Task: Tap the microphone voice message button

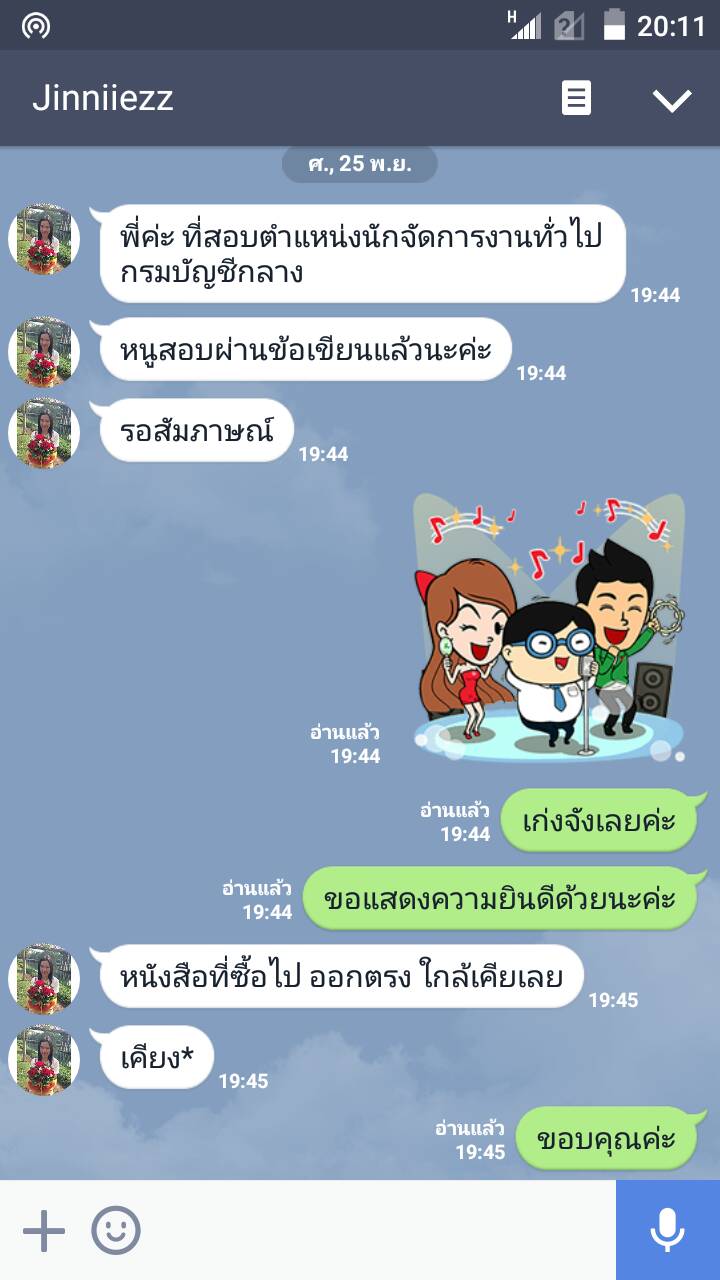Action: (667, 1230)
